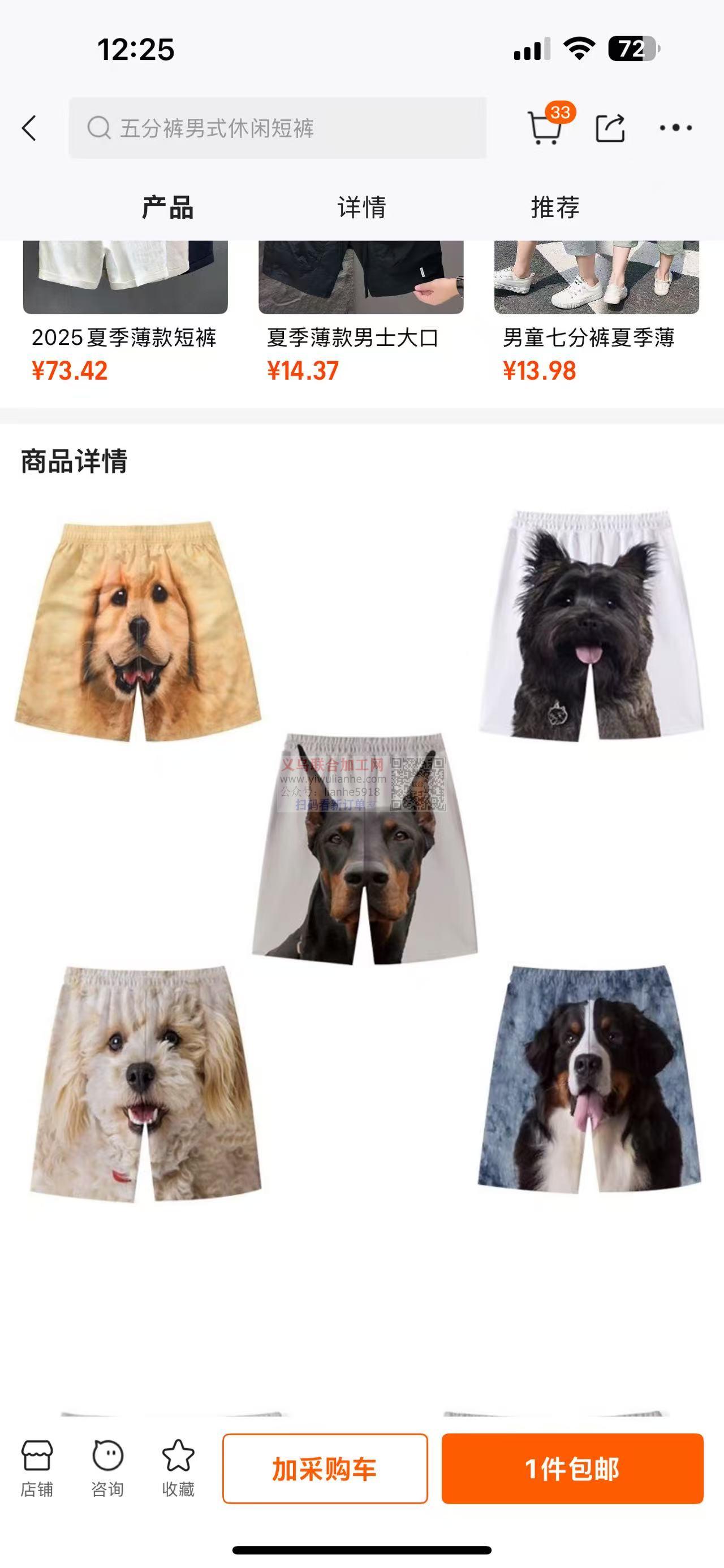
Task: Switch to the 详情 tab
Action: coord(361,207)
